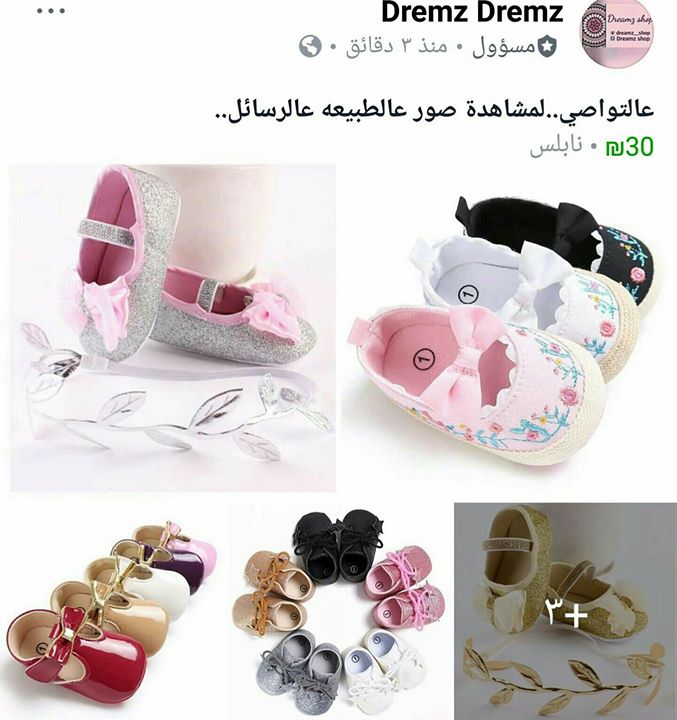
Task: Open the post's three-dot overflow menu
Action: coord(49,12)
